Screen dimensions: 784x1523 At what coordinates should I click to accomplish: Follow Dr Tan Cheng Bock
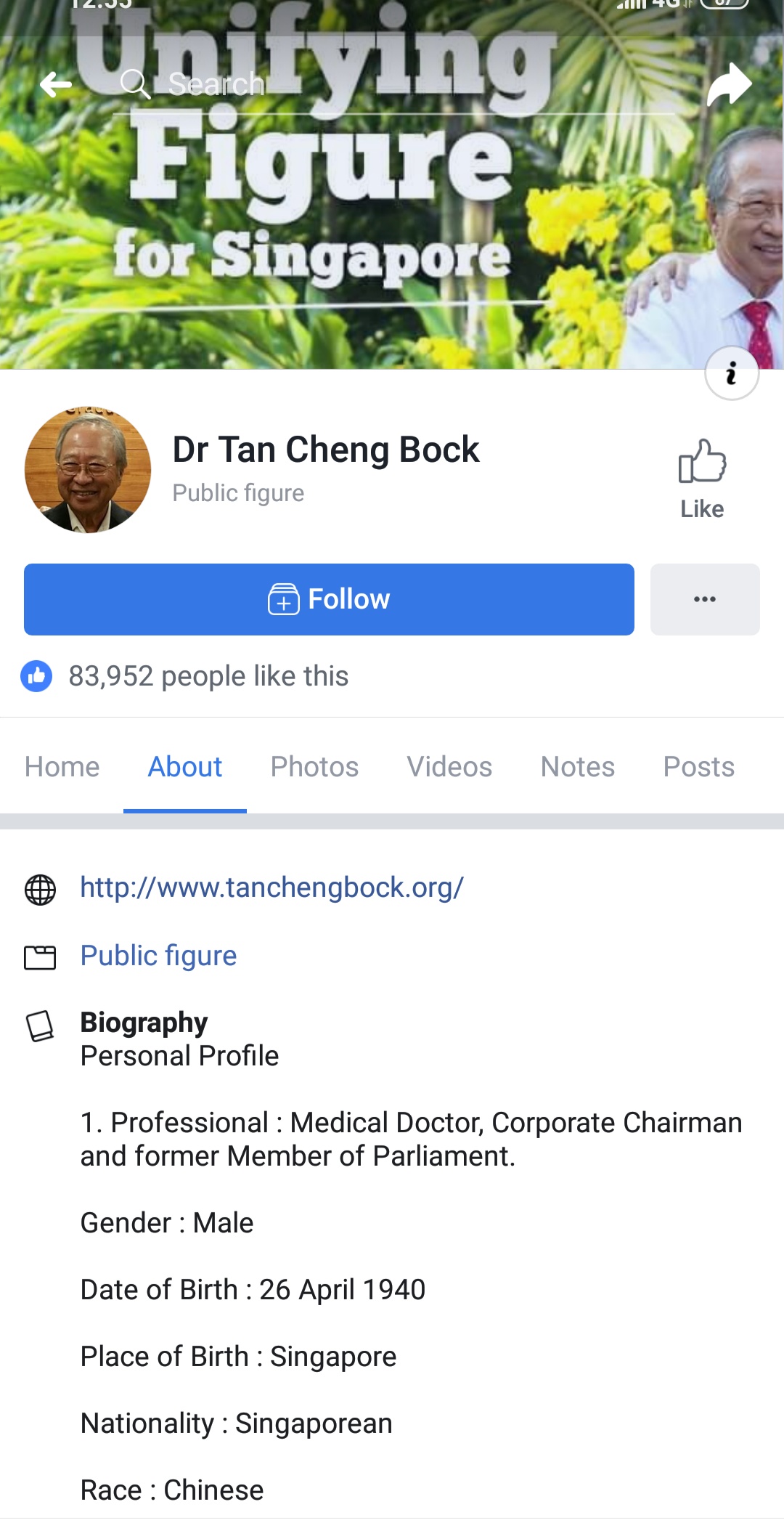point(329,600)
